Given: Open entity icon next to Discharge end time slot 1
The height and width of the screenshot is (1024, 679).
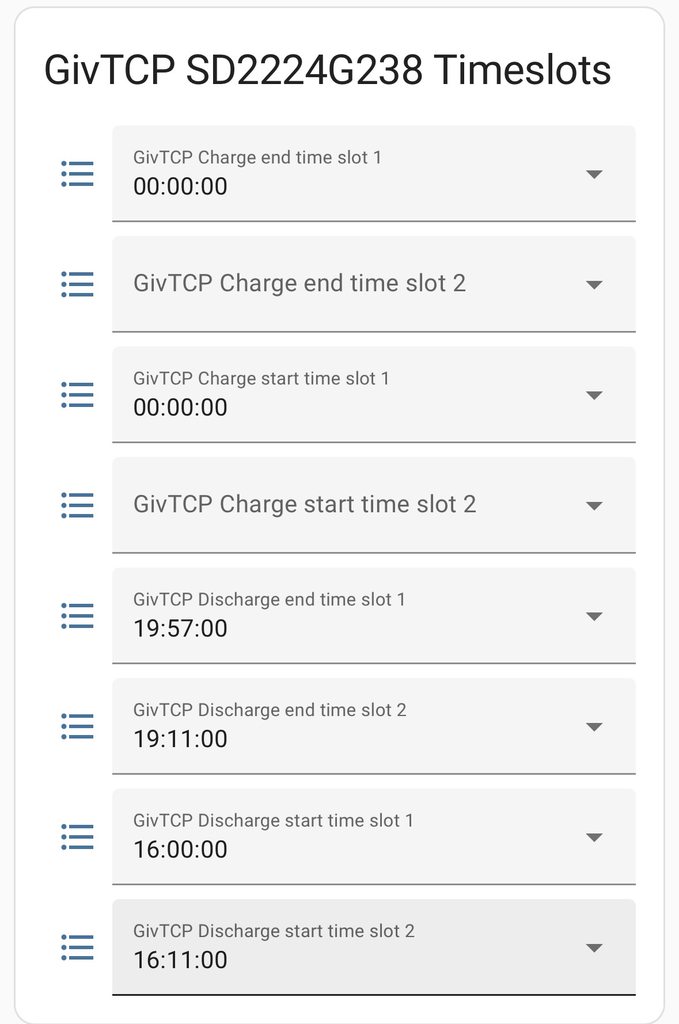Looking at the screenshot, I should click(78, 616).
